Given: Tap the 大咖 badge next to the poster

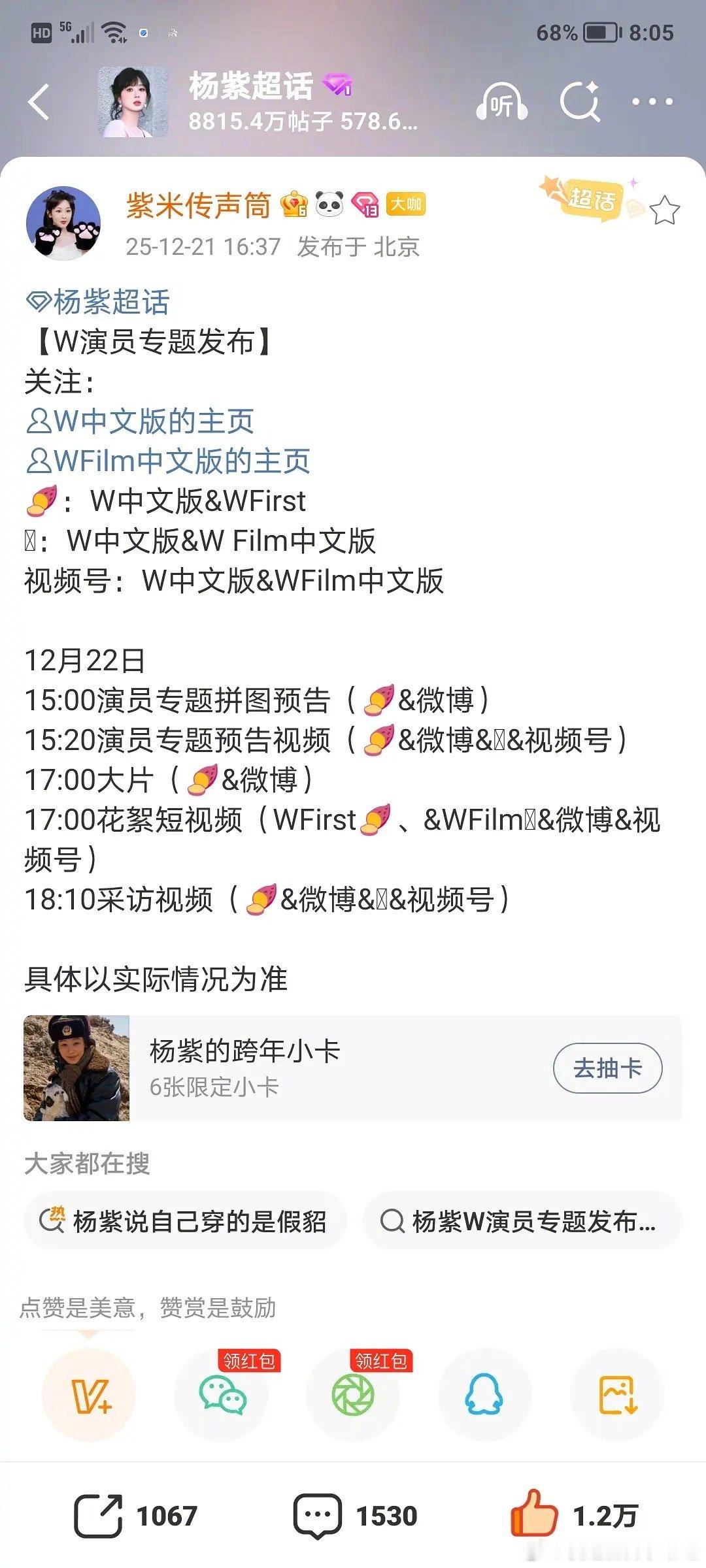Looking at the screenshot, I should pyautogui.click(x=406, y=204).
